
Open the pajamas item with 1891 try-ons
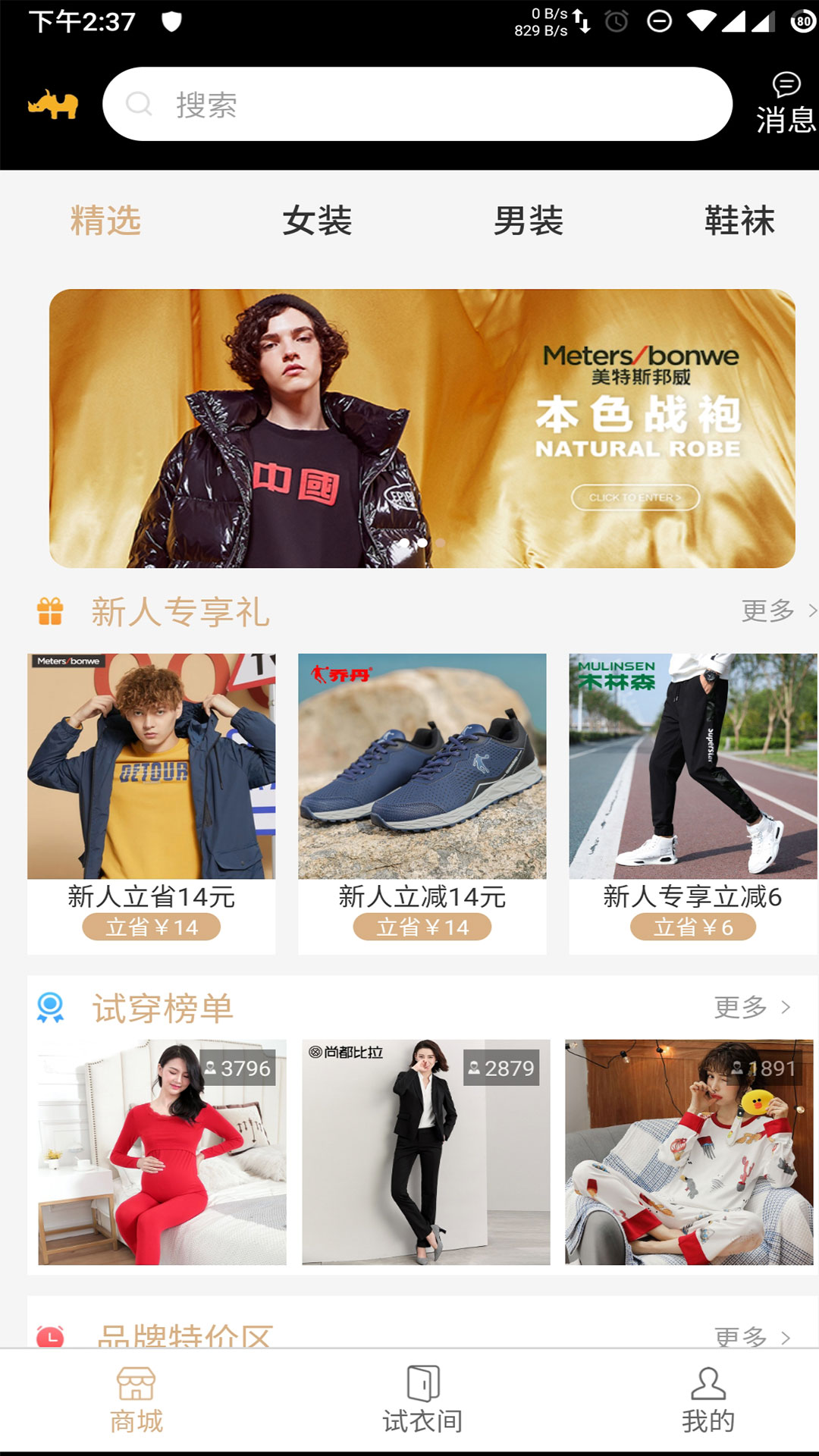click(689, 1151)
